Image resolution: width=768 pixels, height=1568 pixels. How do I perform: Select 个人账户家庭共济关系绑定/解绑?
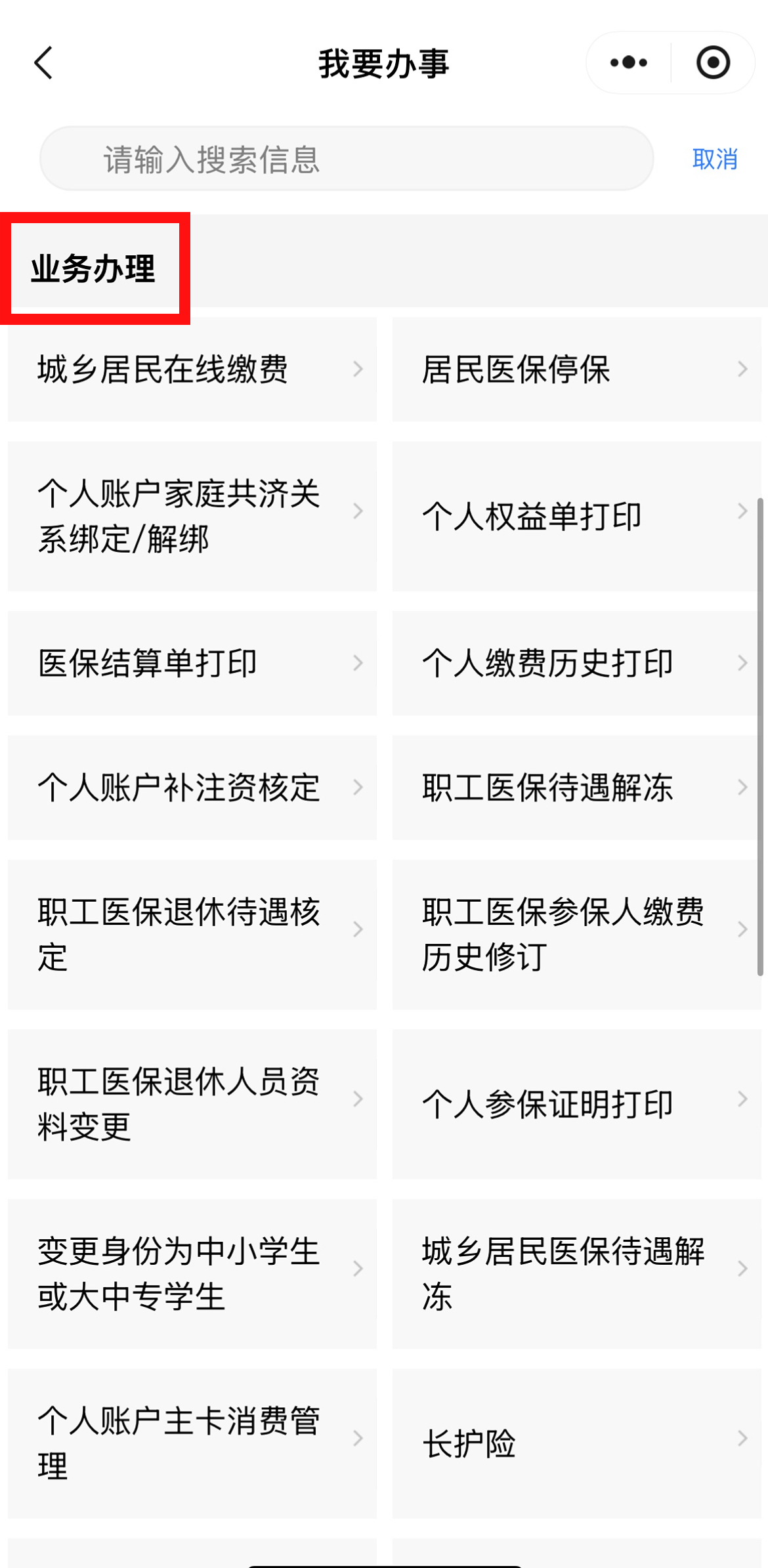pyautogui.click(x=192, y=516)
